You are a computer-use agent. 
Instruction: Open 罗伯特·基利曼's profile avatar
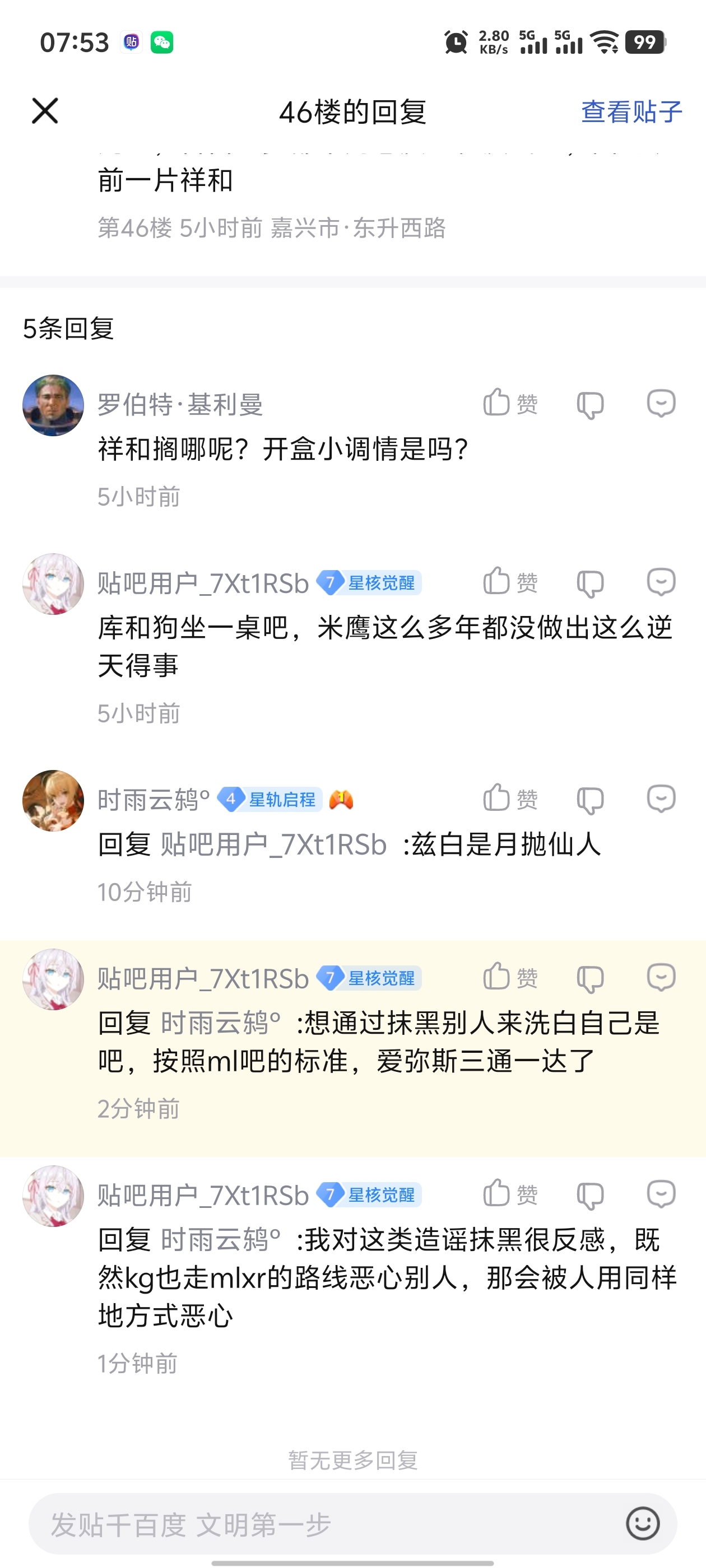(53, 405)
